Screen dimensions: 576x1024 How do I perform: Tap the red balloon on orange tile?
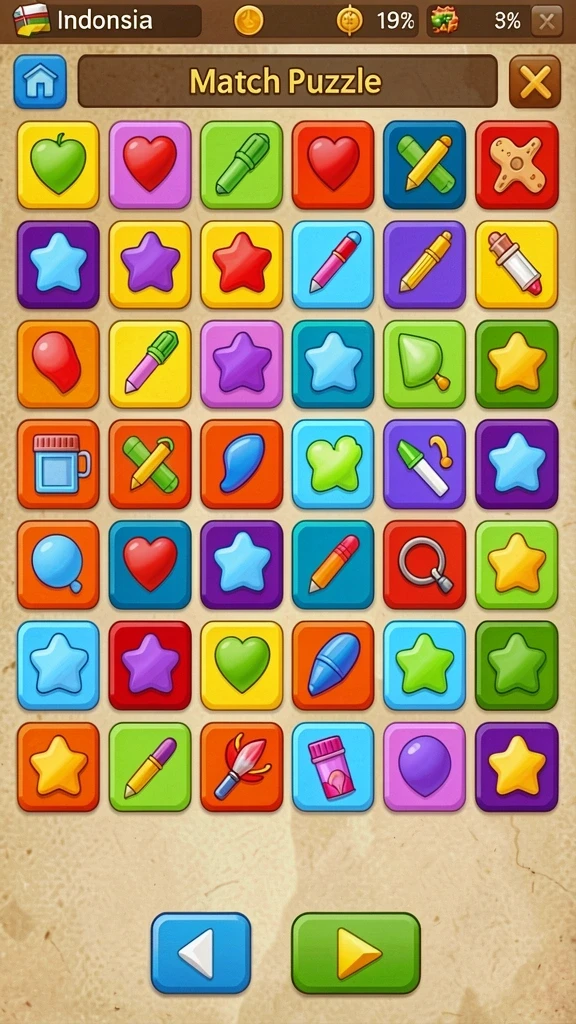click(58, 364)
